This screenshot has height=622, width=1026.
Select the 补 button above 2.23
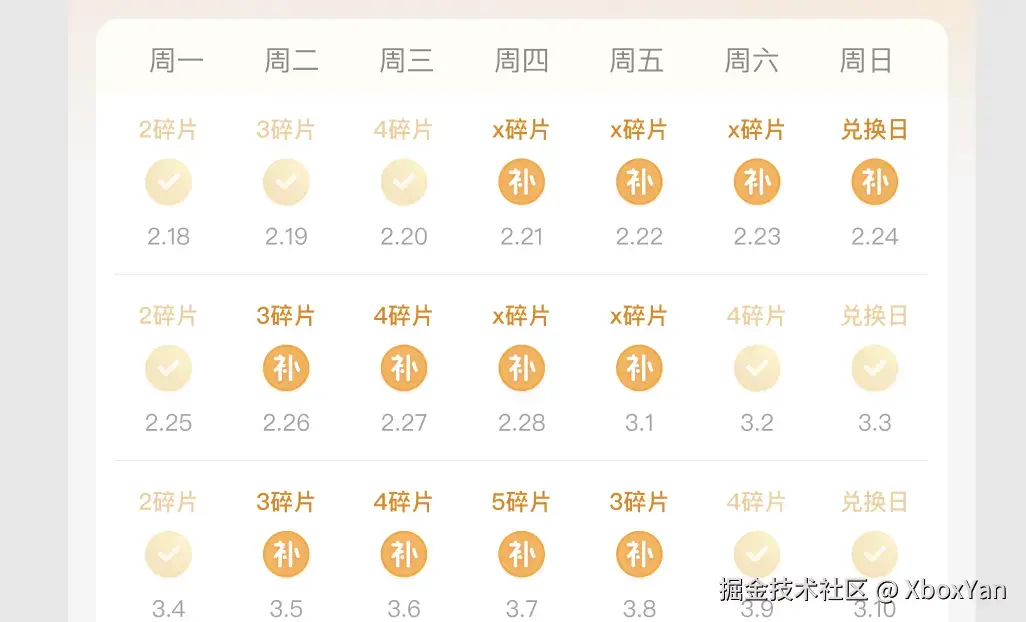pyautogui.click(x=757, y=183)
